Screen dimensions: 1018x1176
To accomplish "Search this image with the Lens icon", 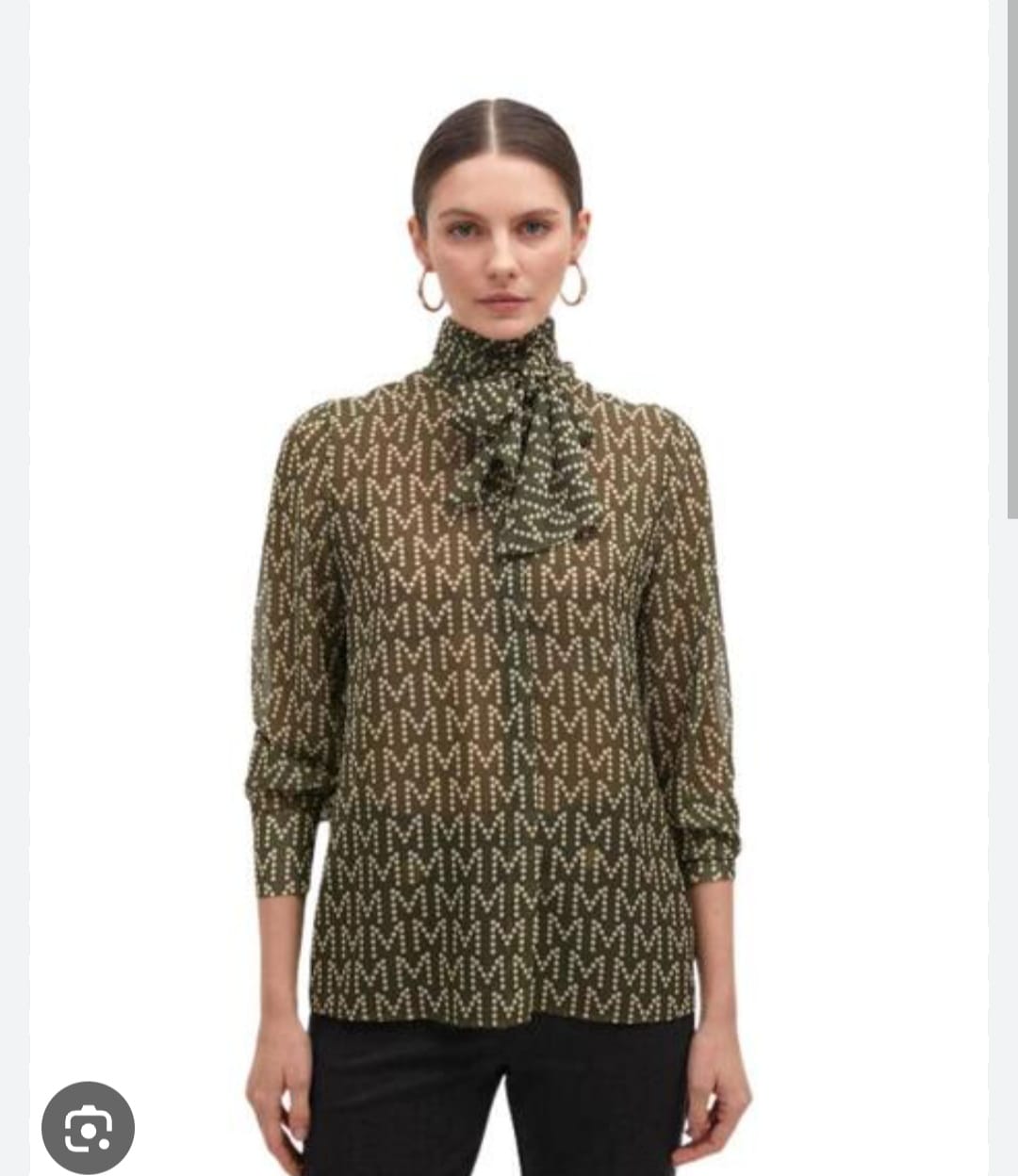I will [88, 1128].
